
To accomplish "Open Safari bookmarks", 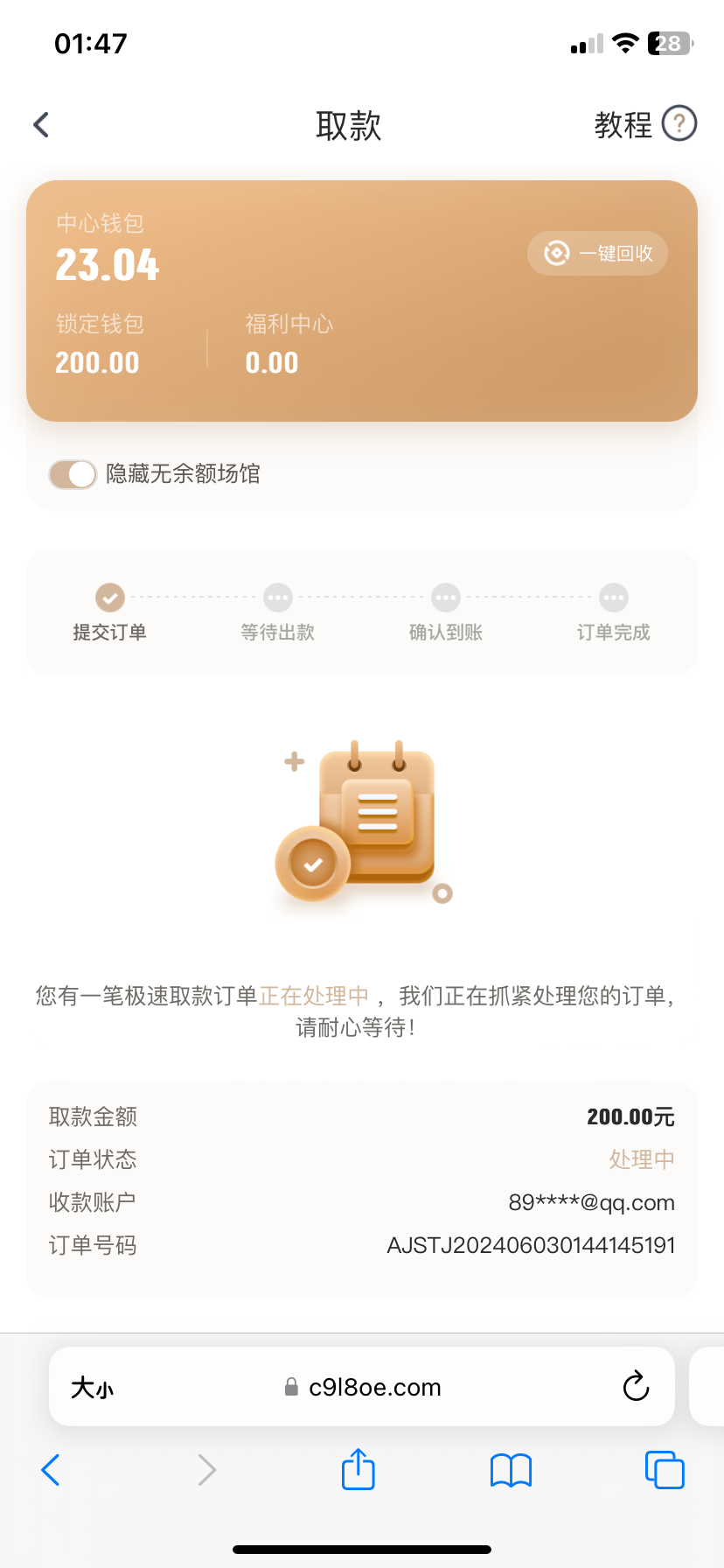I will click(x=511, y=1470).
